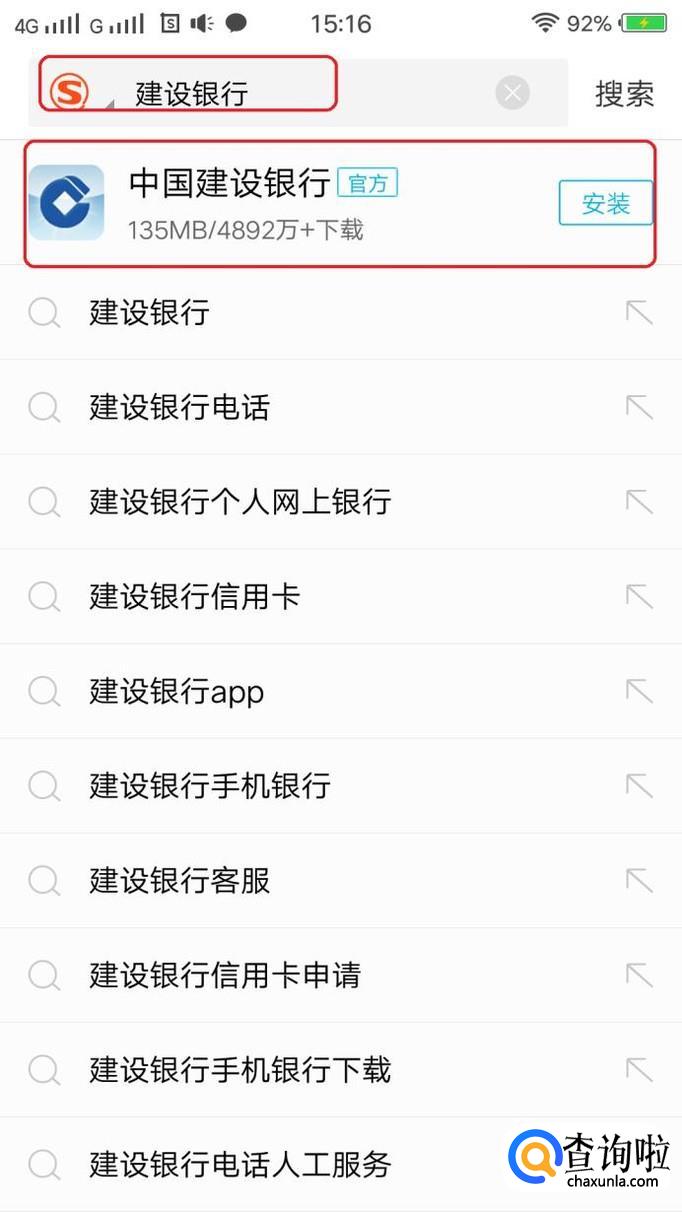The image size is (682, 1212).
Task: Select the 建设银行信用卡 suggestion
Action: pos(195,596)
